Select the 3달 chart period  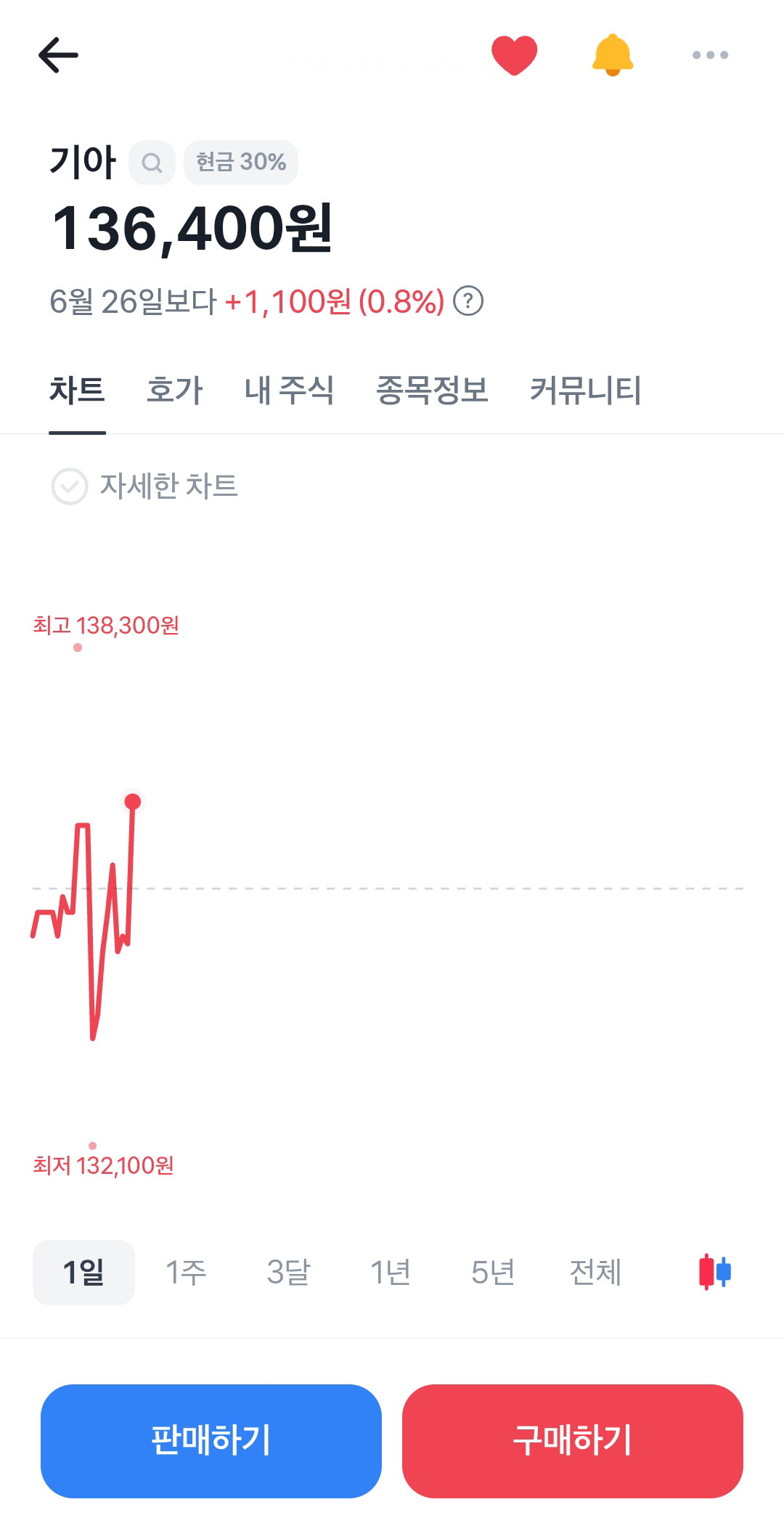pyautogui.click(x=288, y=1273)
